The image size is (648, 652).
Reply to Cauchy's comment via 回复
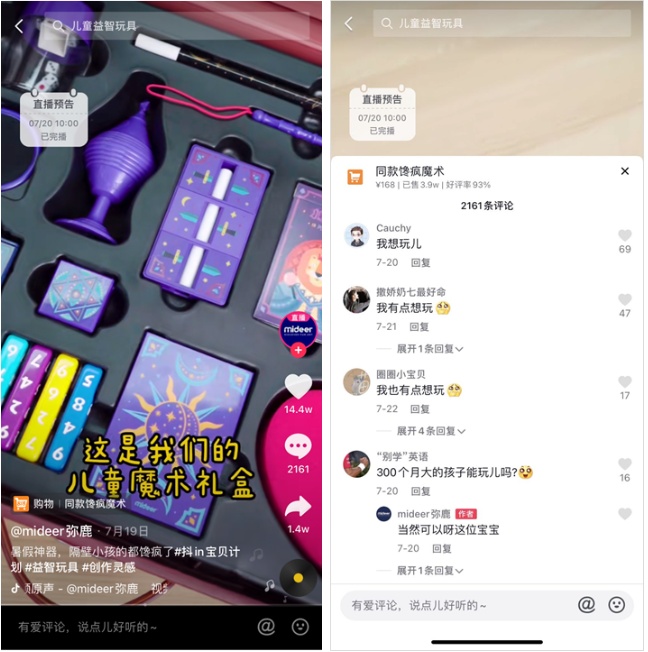pos(420,263)
